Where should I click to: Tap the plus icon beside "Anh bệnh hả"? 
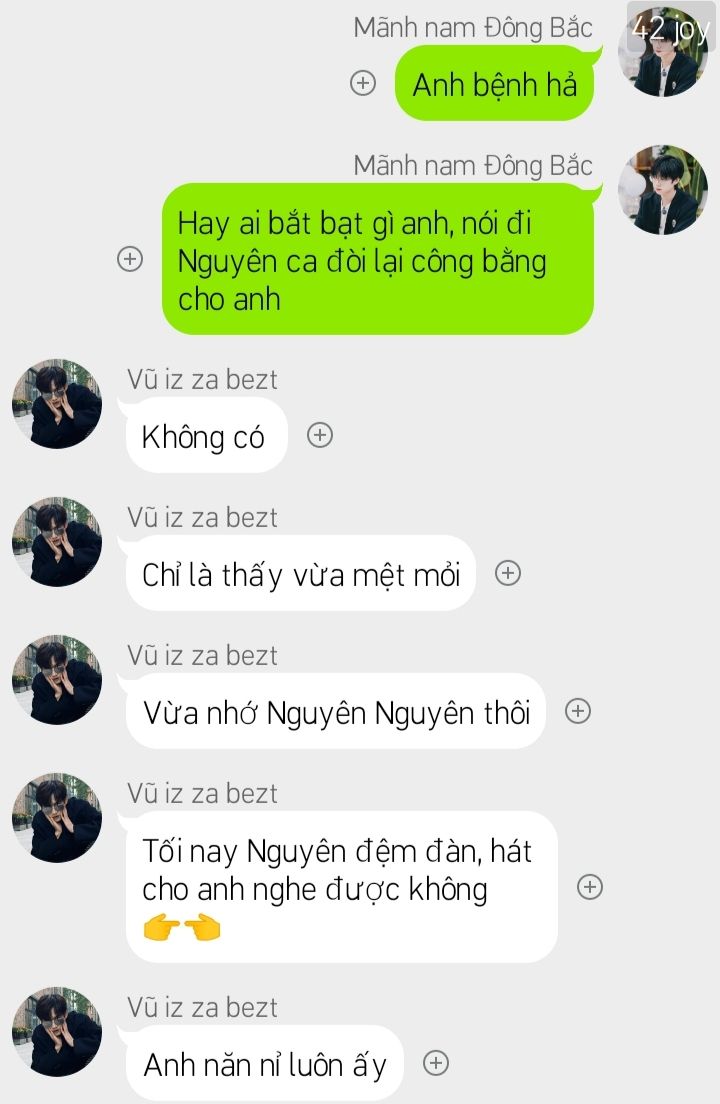363,83
